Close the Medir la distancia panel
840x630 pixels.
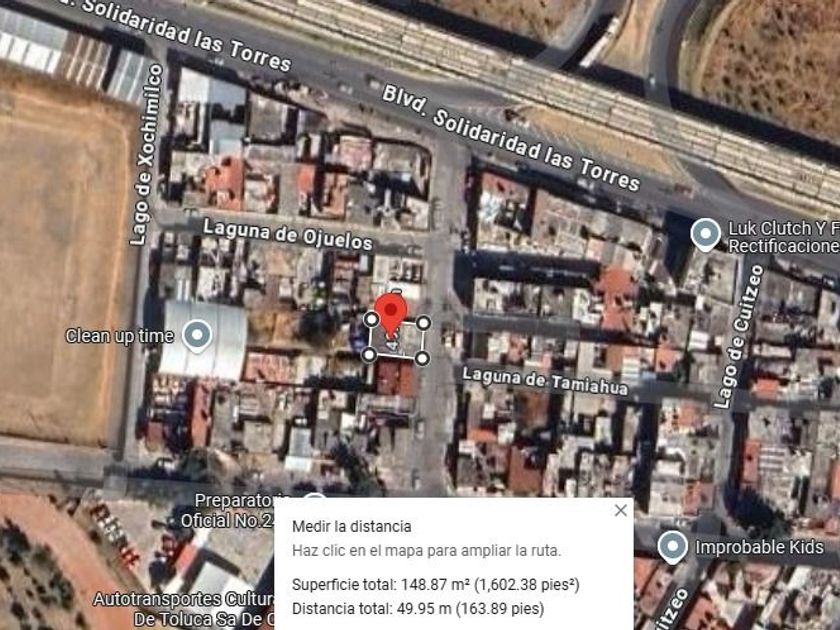620,510
